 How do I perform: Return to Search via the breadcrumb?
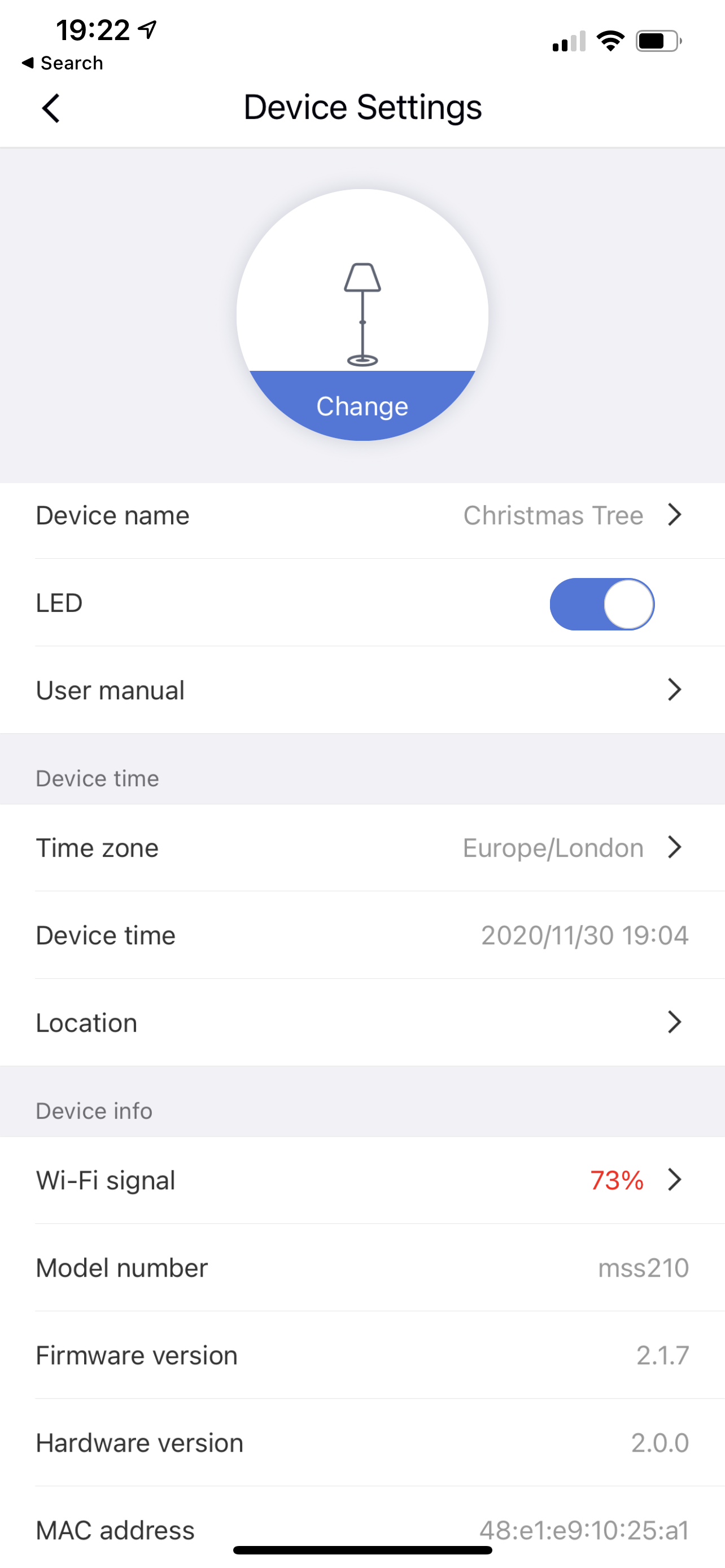63,63
